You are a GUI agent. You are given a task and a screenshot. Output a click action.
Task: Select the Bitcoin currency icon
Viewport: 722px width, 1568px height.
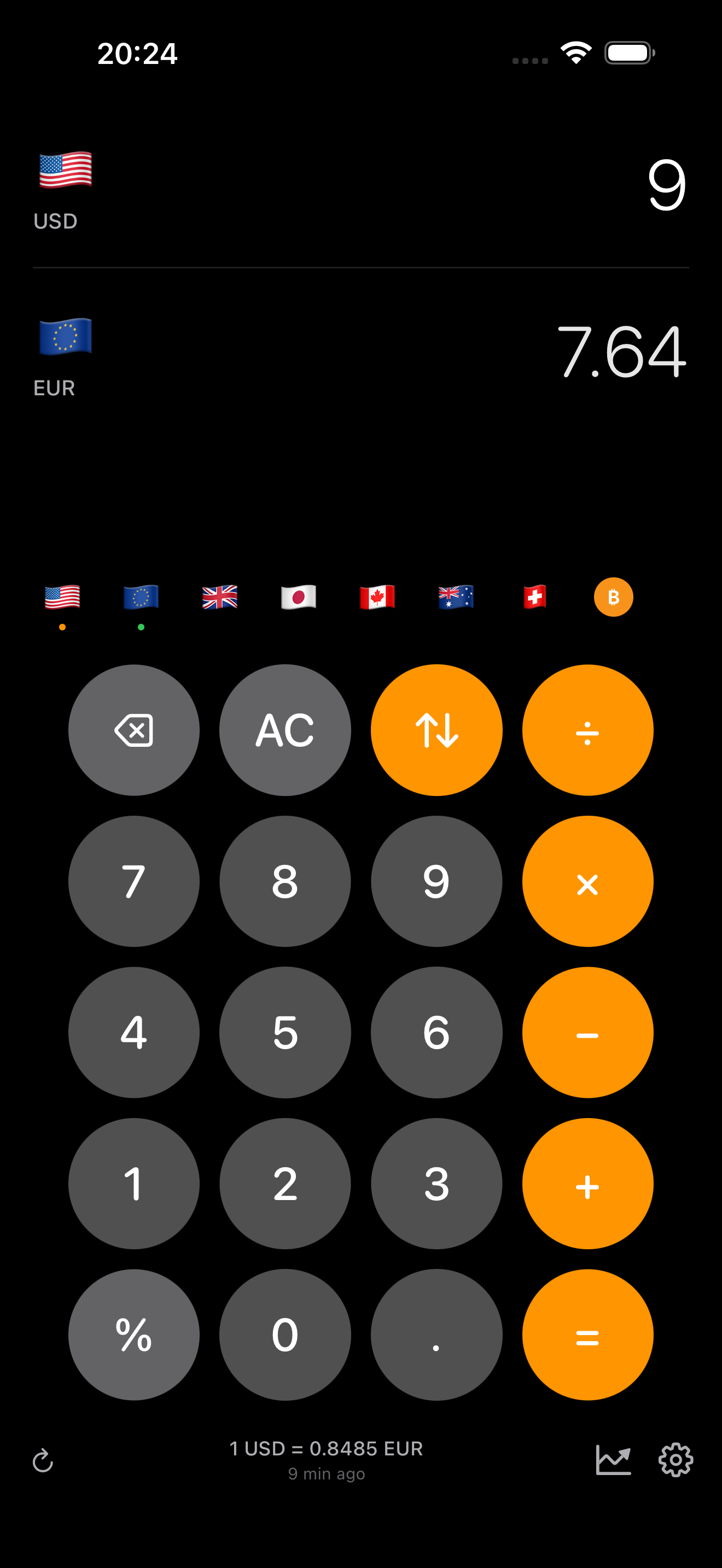[x=613, y=598]
